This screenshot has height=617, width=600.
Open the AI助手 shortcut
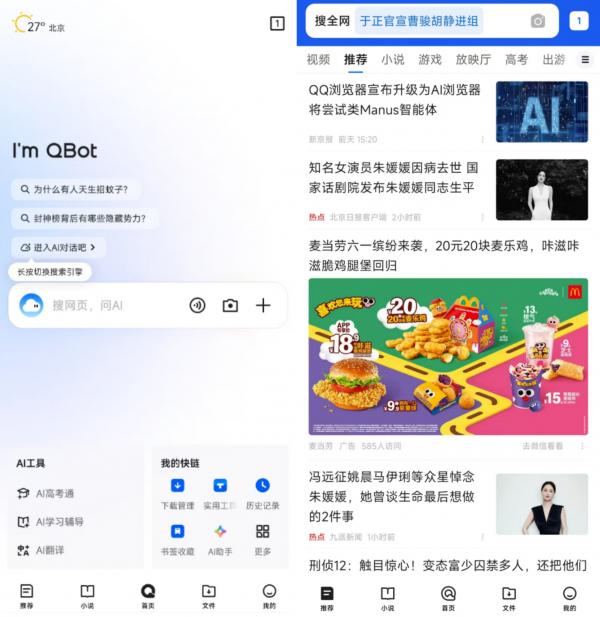[x=220, y=539]
